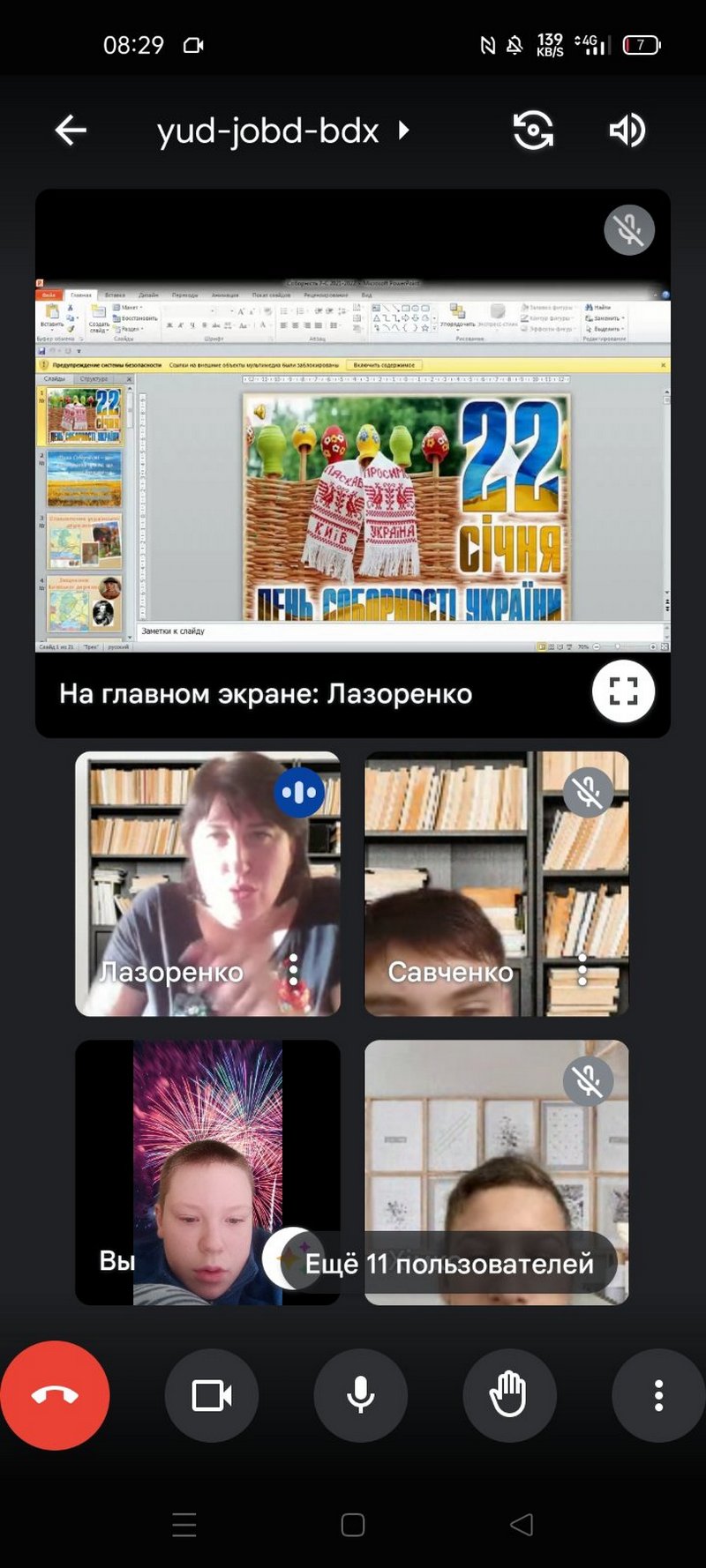The height and width of the screenshot is (1568, 706).
Task: Raise your hand
Action: click(509, 1395)
